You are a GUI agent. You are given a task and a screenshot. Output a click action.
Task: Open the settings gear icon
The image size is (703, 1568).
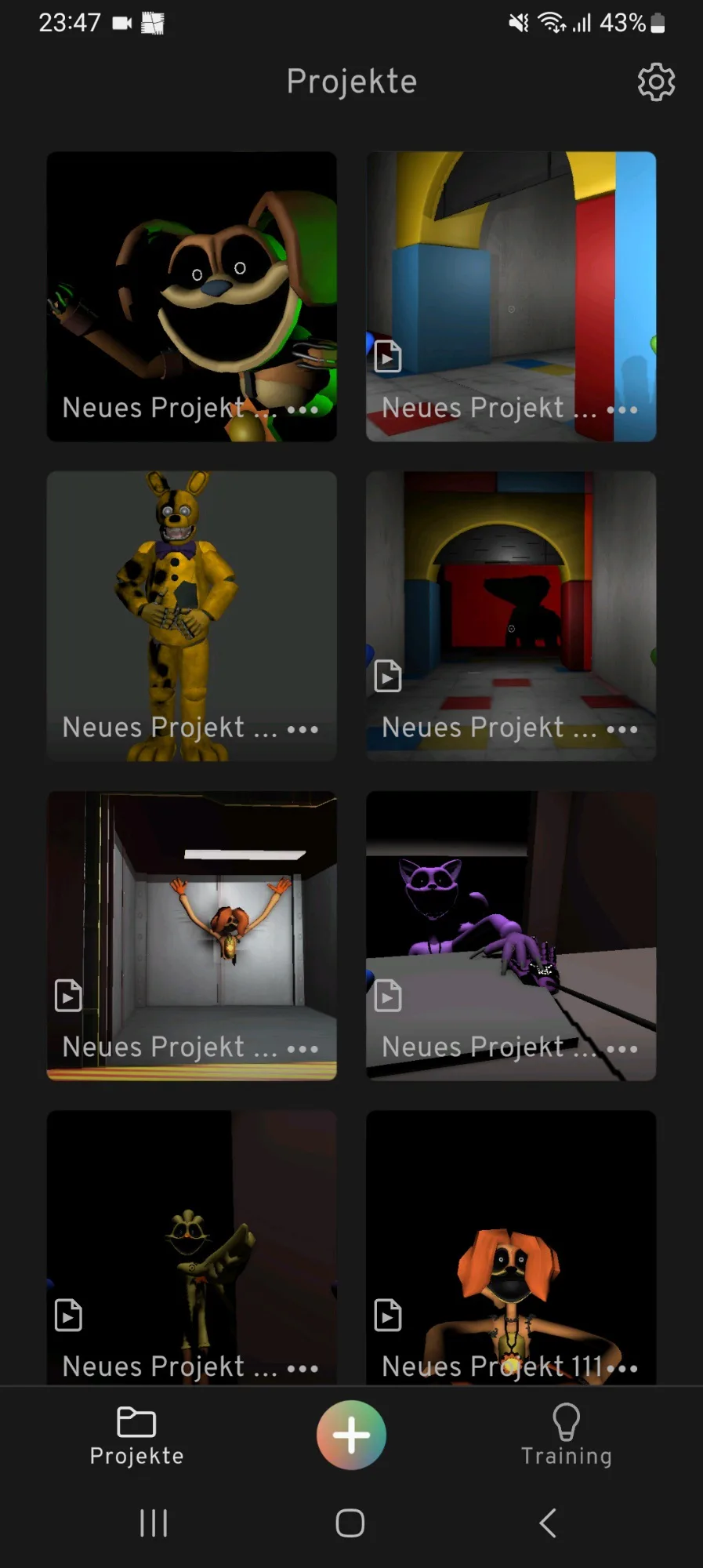point(656,82)
